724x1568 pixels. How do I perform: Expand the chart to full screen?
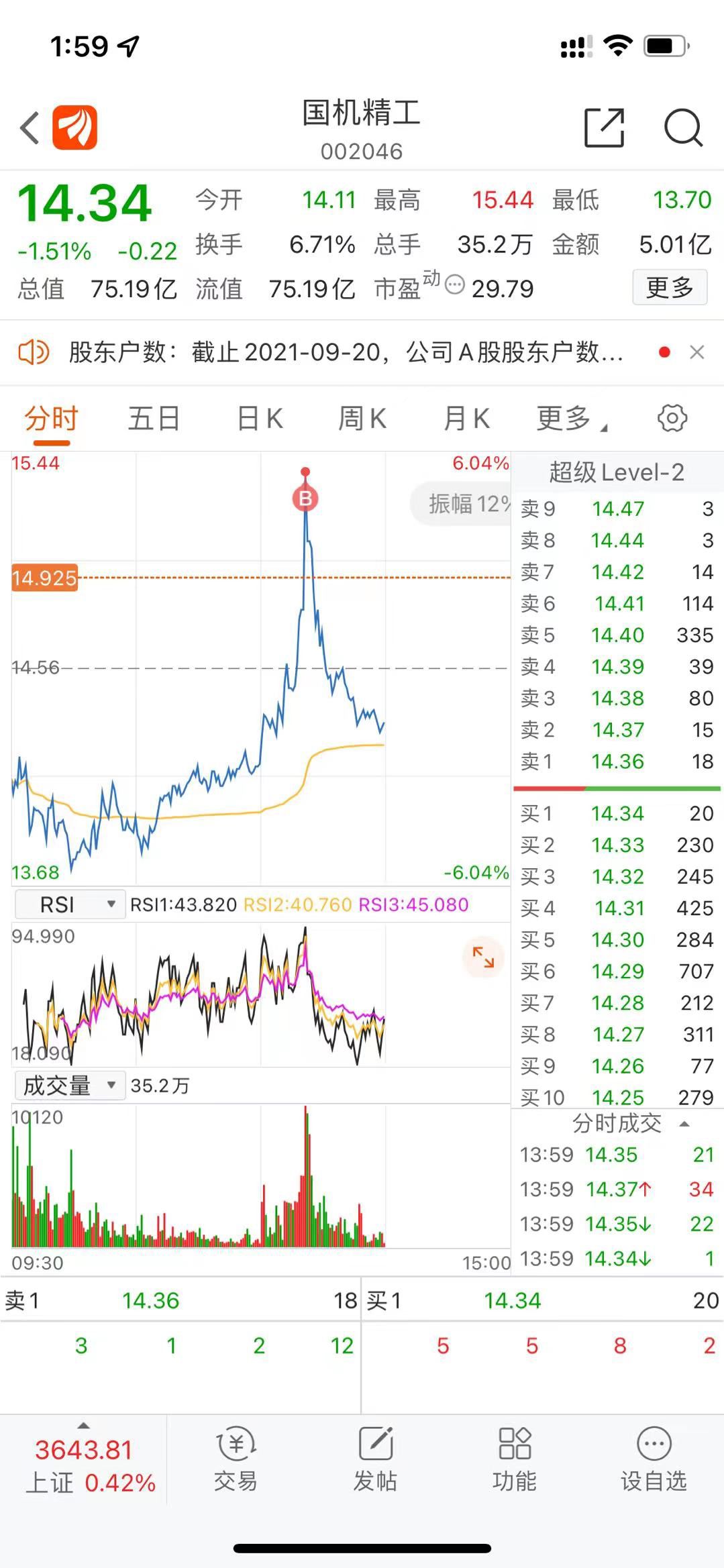tap(482, 957)
